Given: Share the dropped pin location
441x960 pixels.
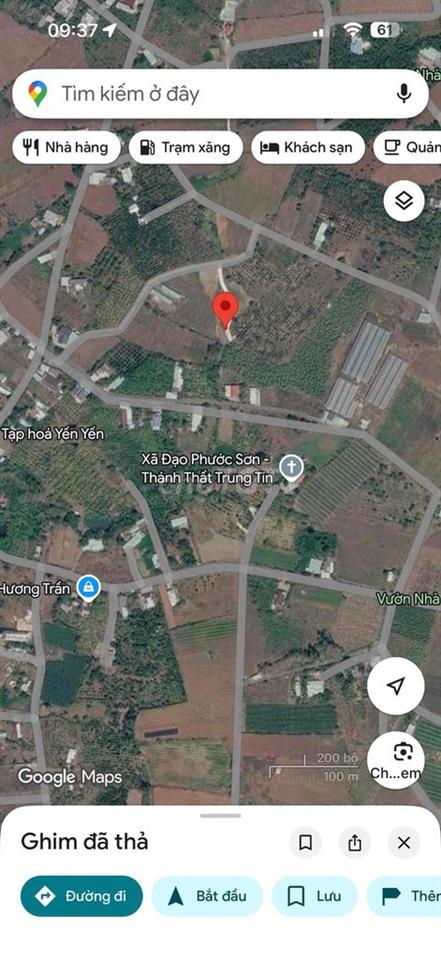Looking at the screenshot, I should coord(355,842).
